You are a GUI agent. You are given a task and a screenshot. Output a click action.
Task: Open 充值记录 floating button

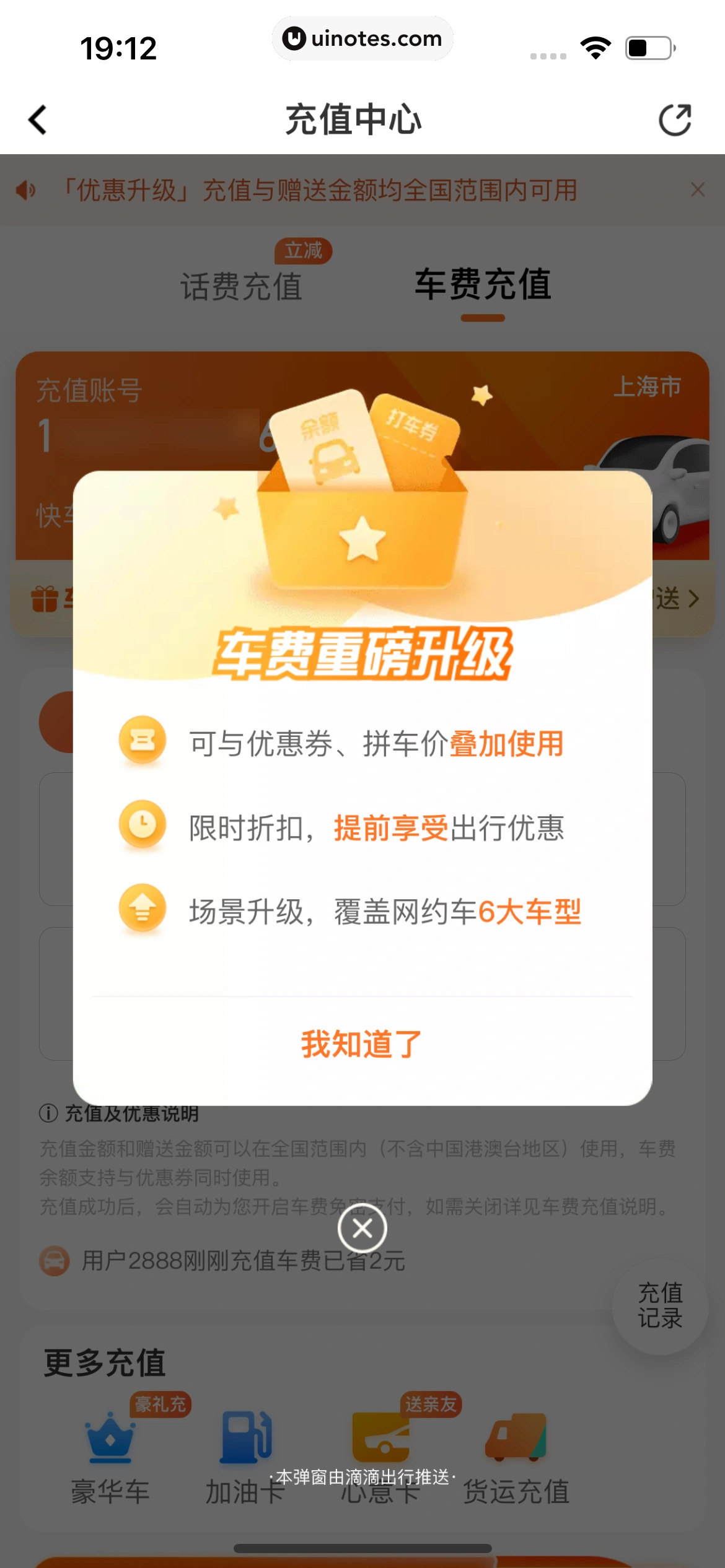(660, 1305)
